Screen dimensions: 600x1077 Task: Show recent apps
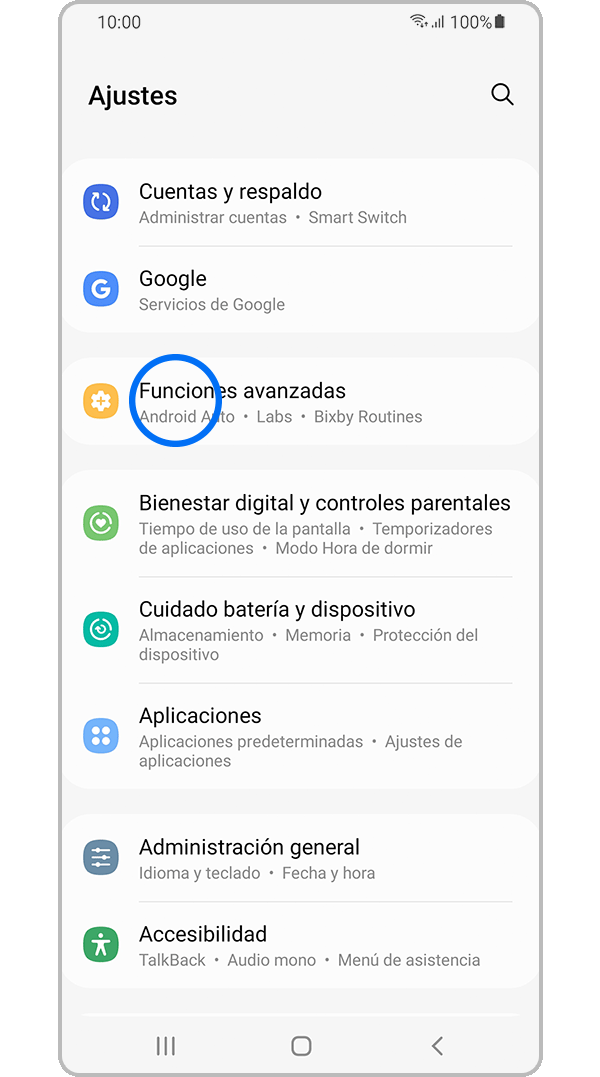click(x=166, y=1046)
